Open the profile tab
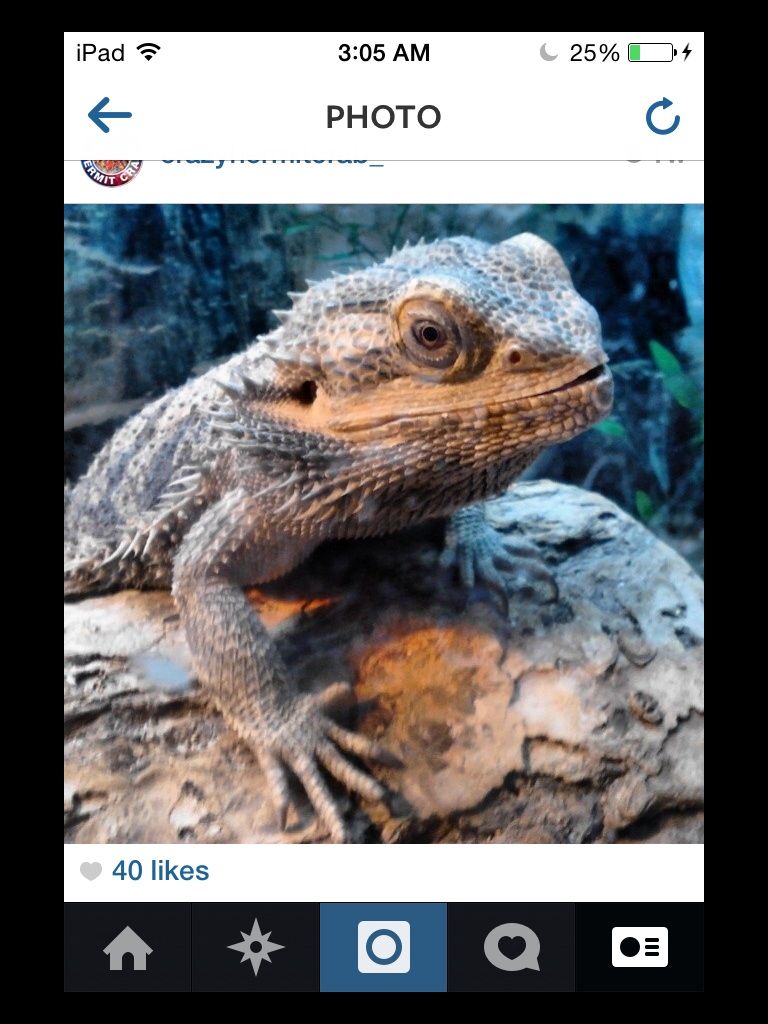768x1024 pixels. [640, 948]
